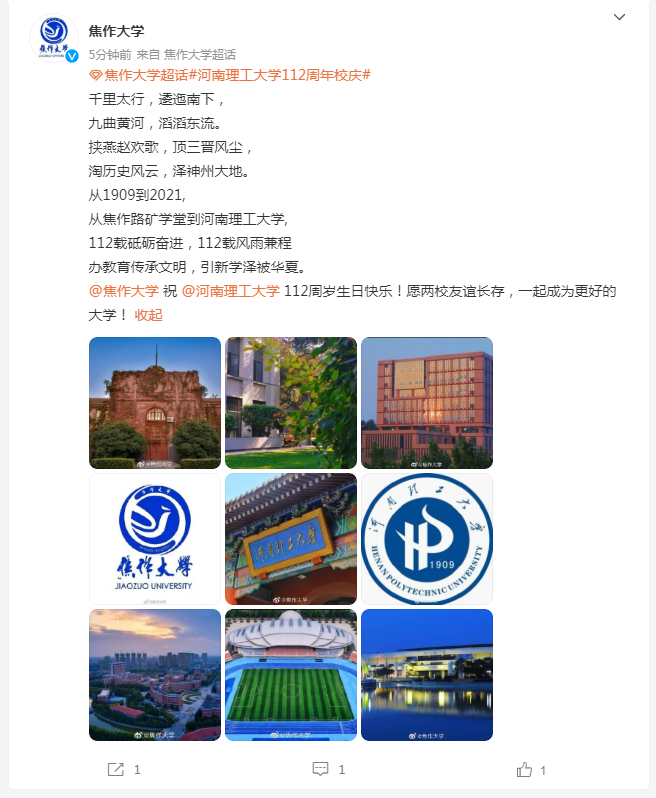Open the 焦作大学超话 topic tag
This screenshot has height=798, width=656.
pos(144,75)
